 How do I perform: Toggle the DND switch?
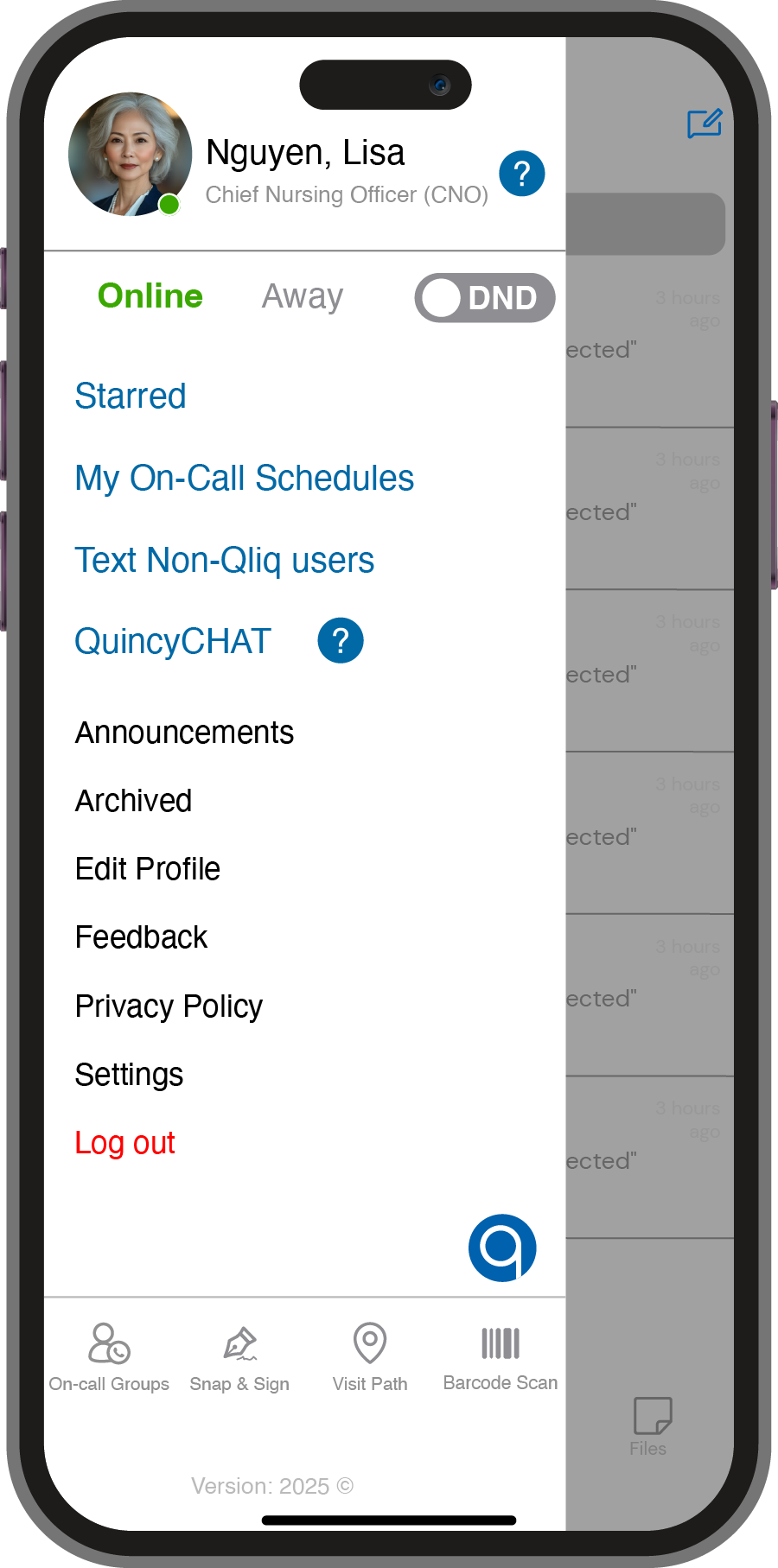tap(485, 298)
